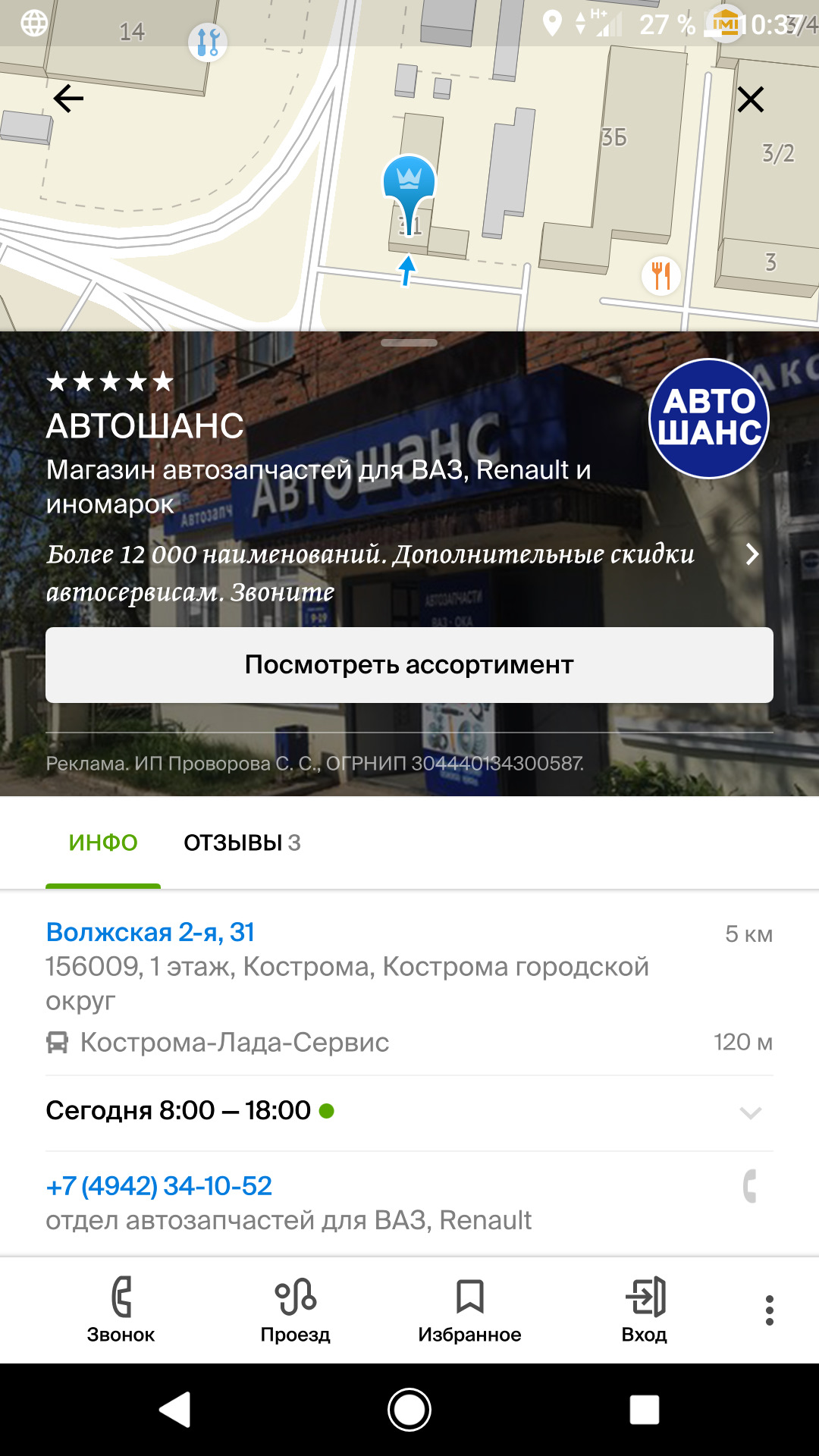Open the address Волжская 2-я, 31
The height and width of the screenshot is (1456, 819).
[x=150, y=932]
